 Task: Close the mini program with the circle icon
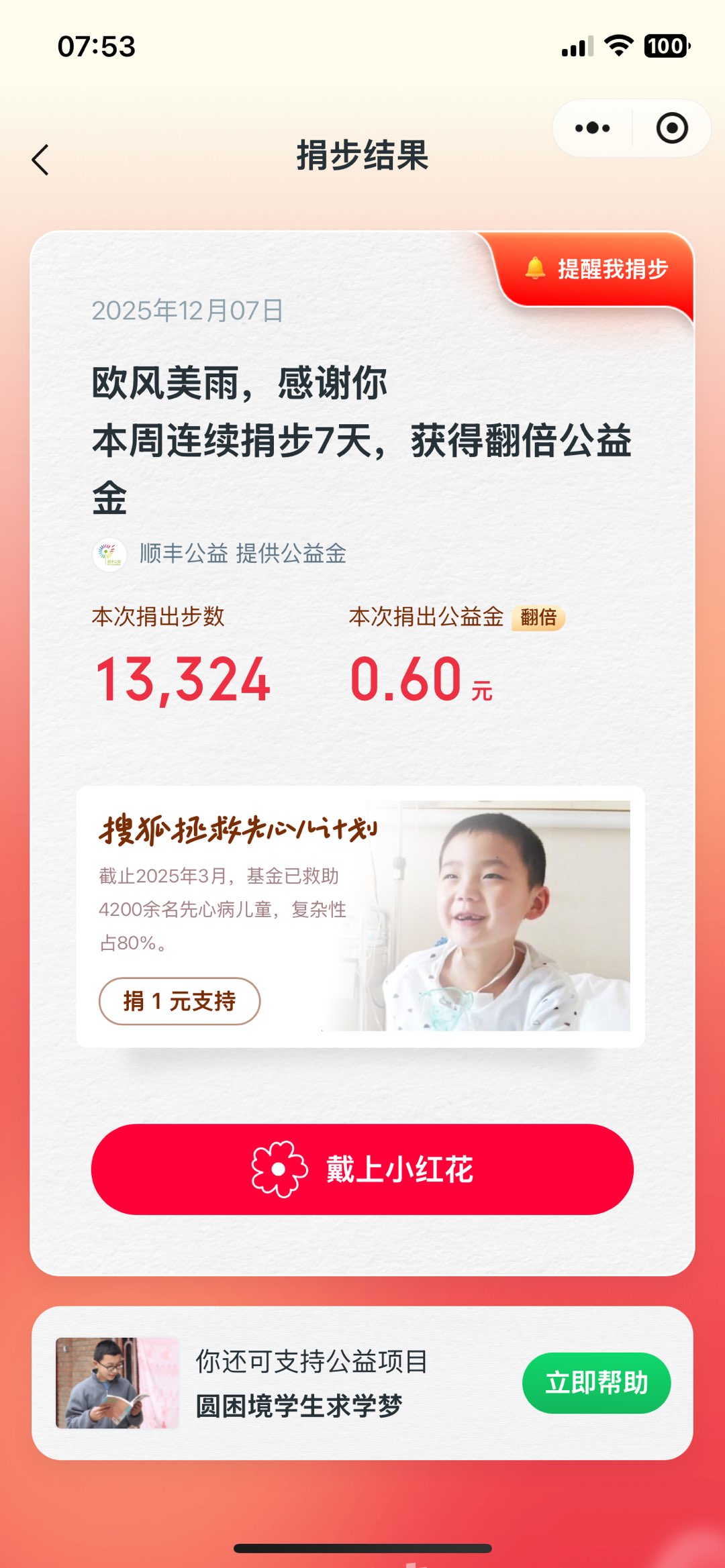pos(672,128)
